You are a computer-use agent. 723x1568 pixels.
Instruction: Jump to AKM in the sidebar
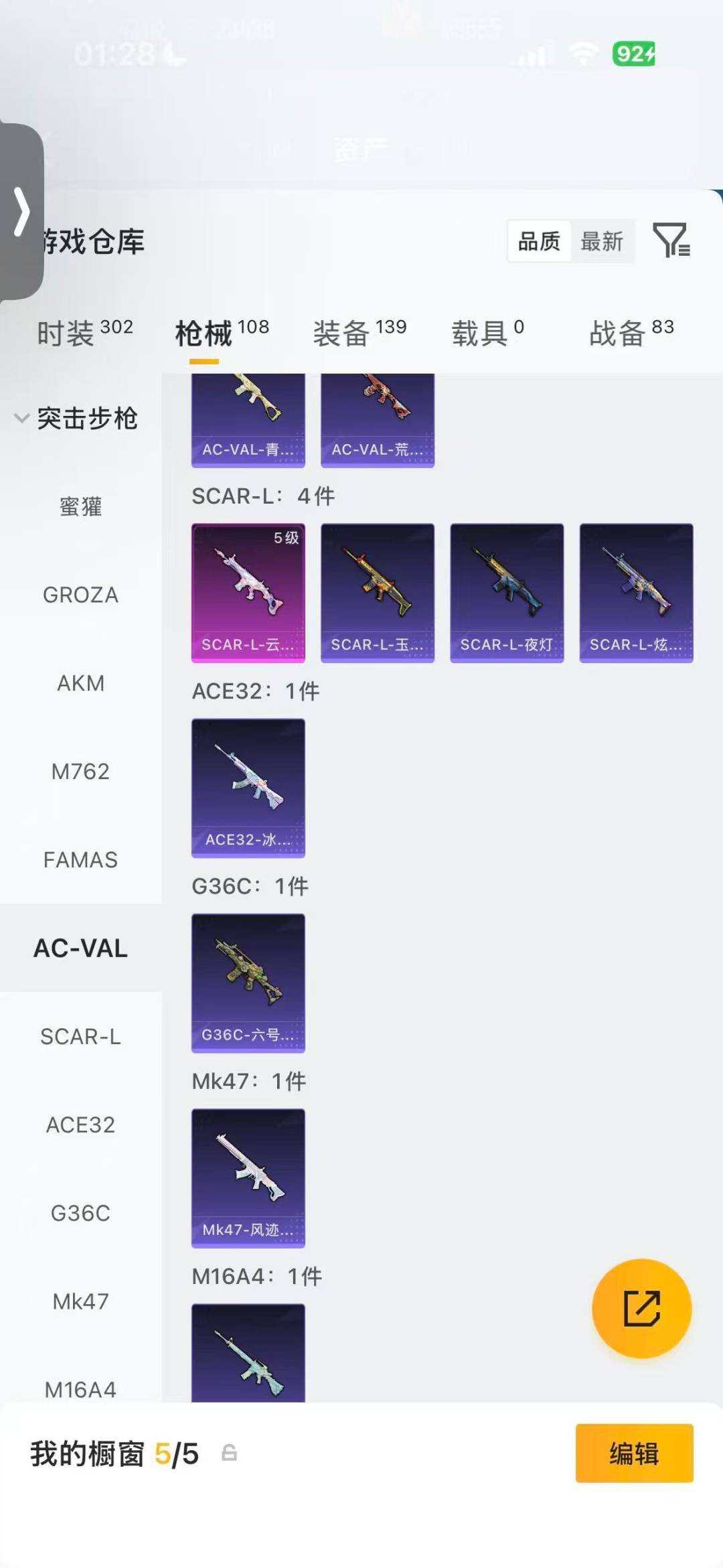pyautogui.click(x=80, y=683)
